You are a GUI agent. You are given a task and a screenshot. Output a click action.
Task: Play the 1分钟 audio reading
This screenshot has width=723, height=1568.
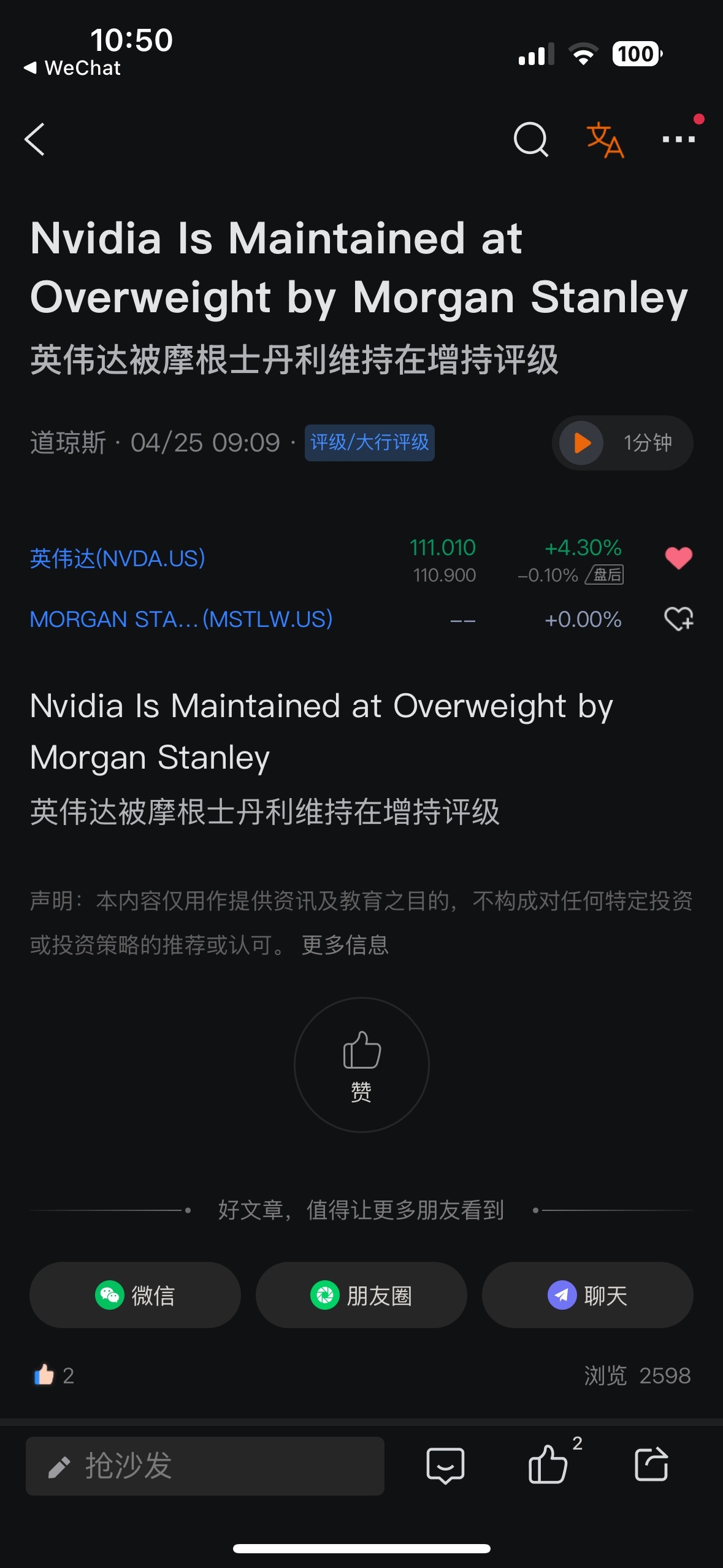(622, 443)
